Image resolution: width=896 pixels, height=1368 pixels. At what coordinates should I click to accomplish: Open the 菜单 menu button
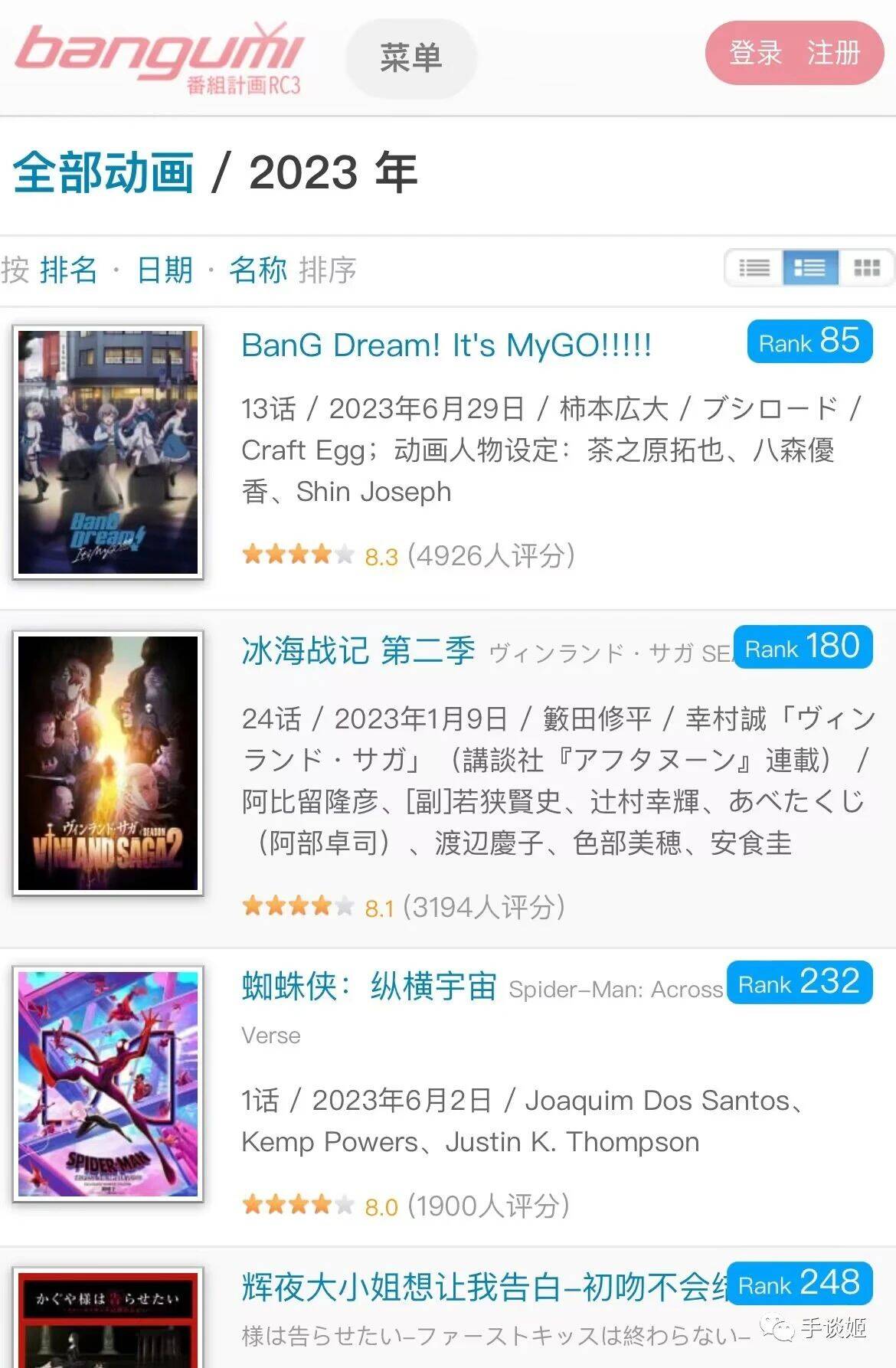[x=411, y=58]
